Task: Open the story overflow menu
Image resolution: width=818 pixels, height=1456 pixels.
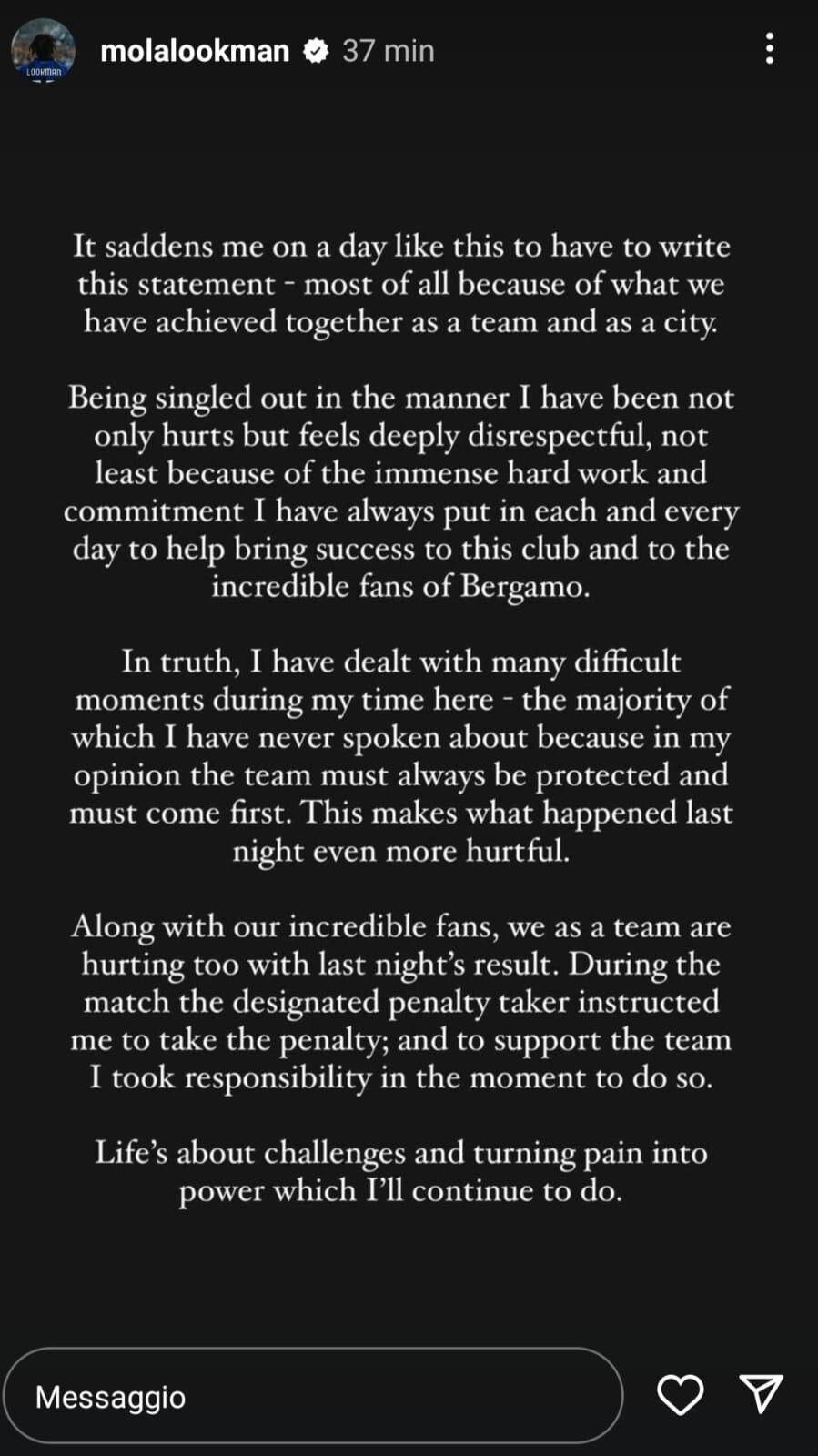Action: pos(770,49)
